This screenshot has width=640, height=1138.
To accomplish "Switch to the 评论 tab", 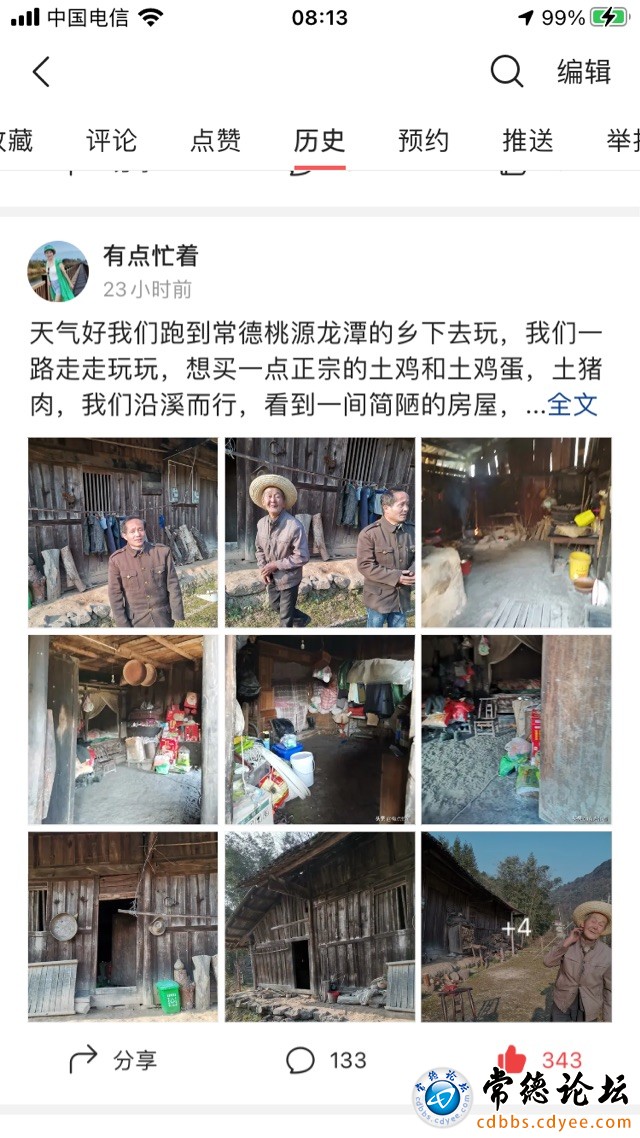I will [x=110, y=140].
